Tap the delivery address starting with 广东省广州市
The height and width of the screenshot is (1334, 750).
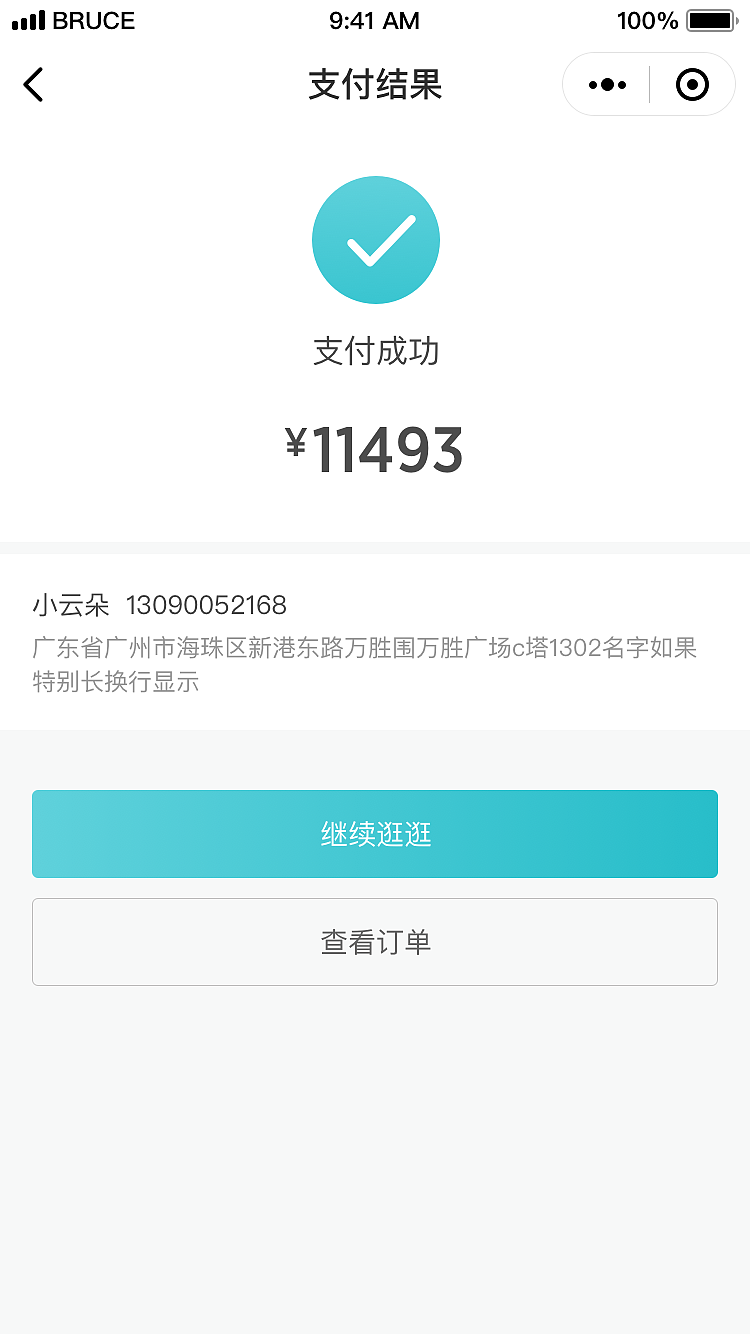365,648
